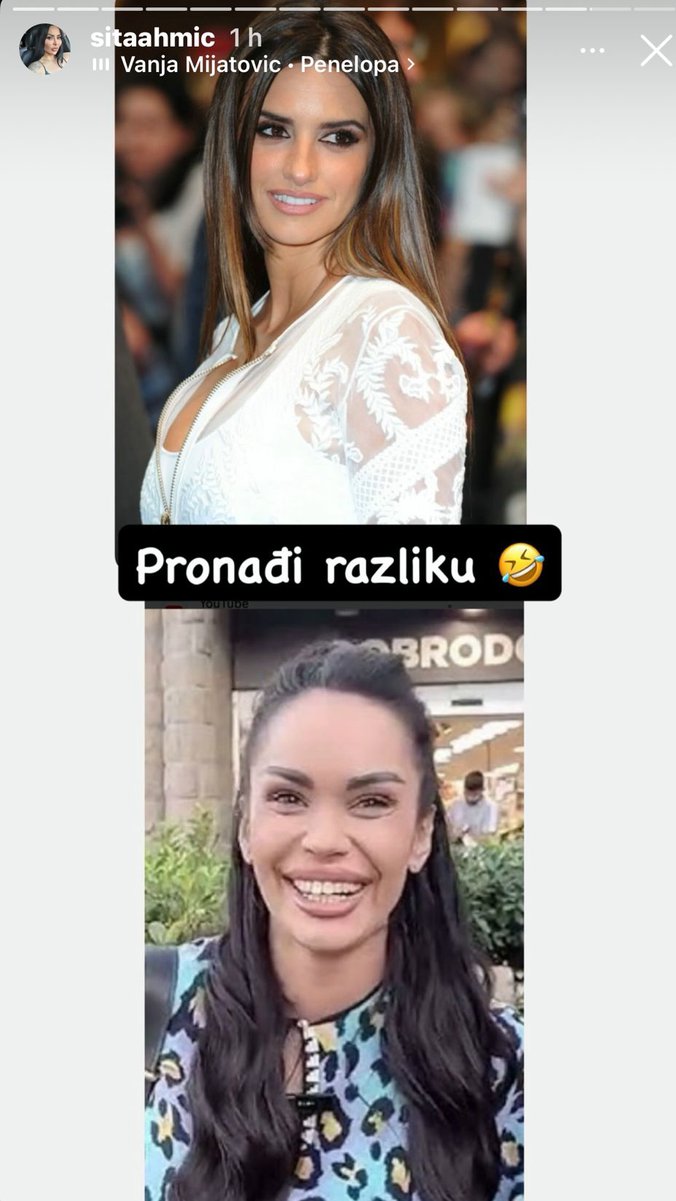Image resolution: width=676 pixels, height=1201 pixels.
Task: Open the sitaahmic username link
Action: 152,38
